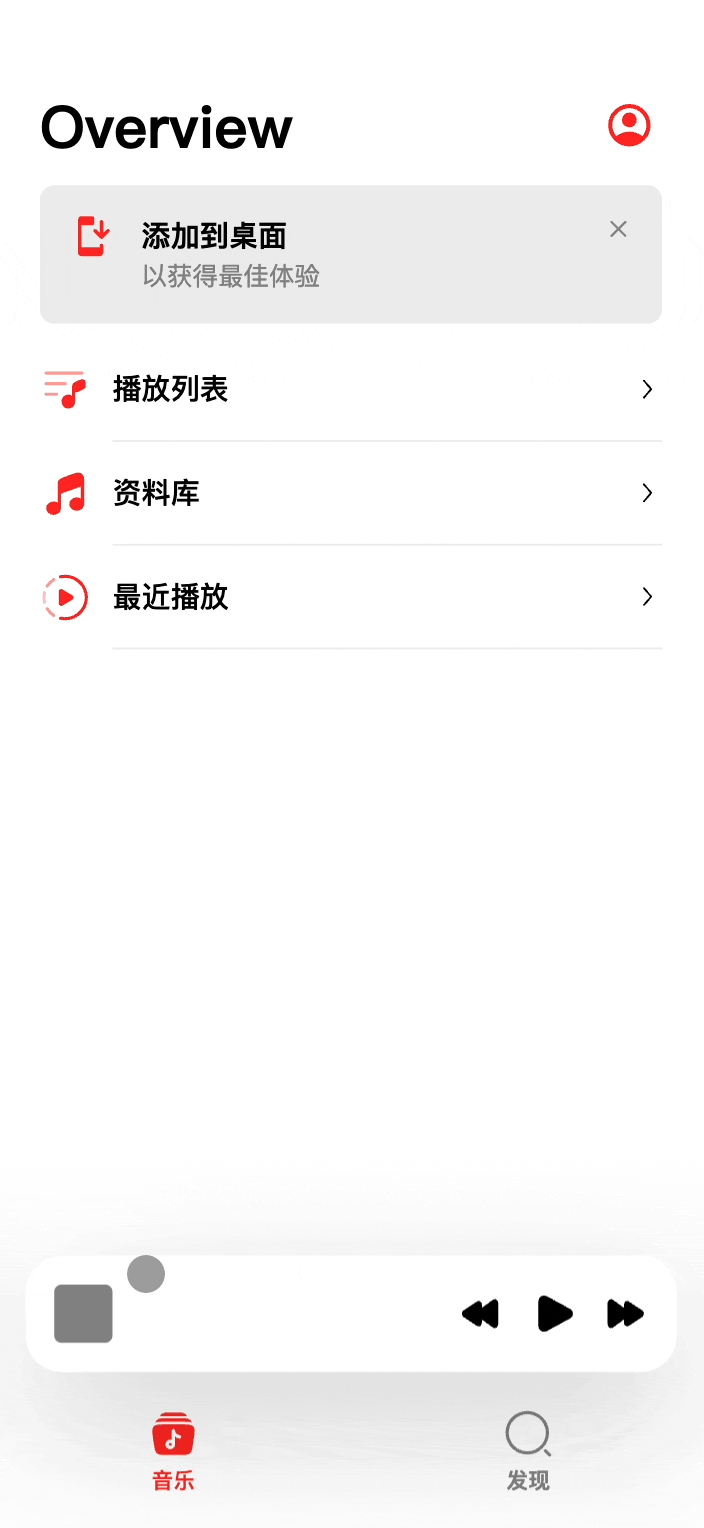
Task: Tap the 添加到桌面 banner
Action: point(300,254)
